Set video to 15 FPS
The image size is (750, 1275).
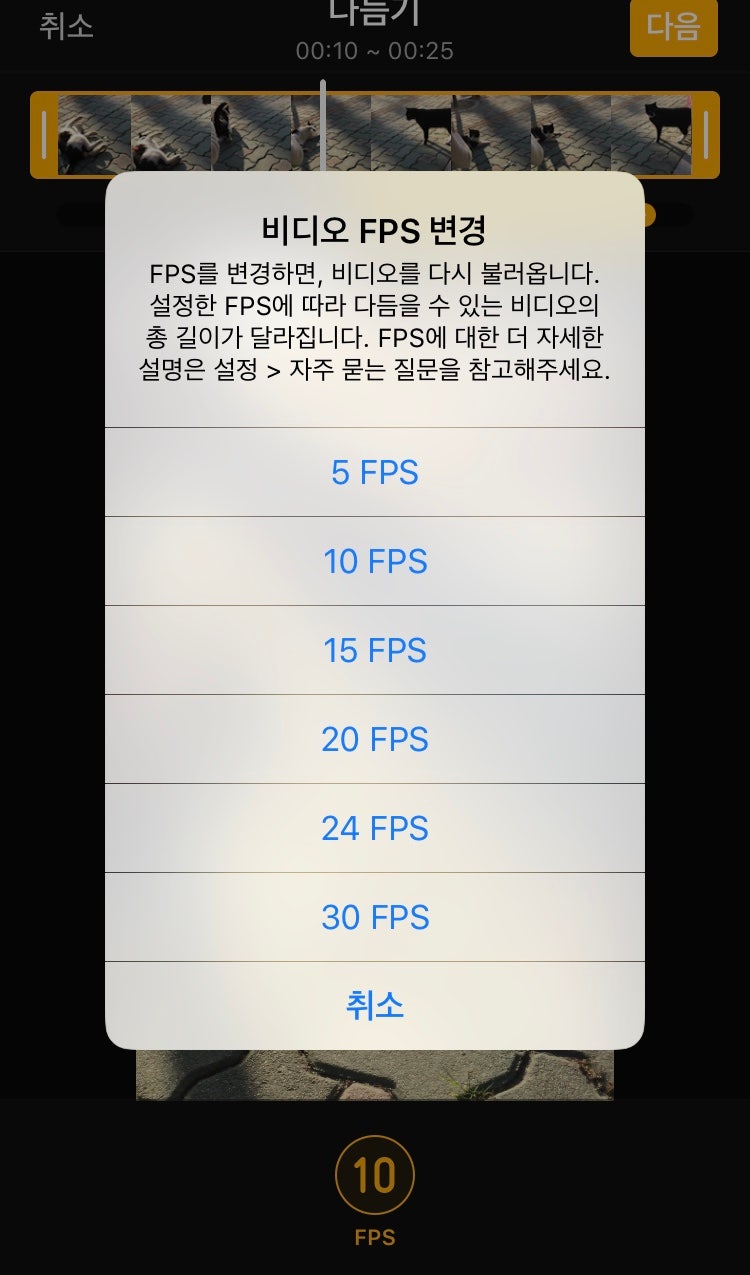[375, 650]
